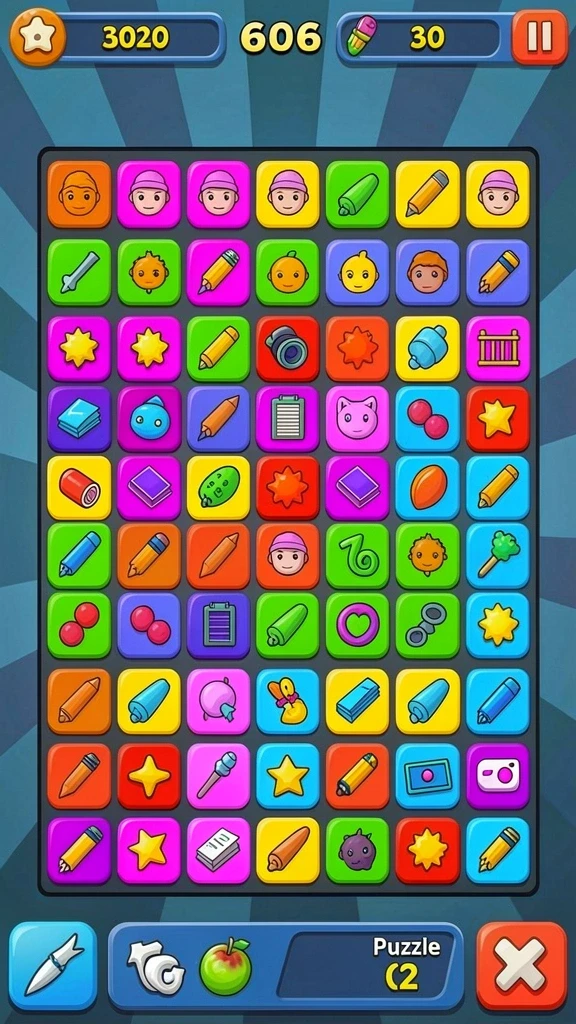Select the pink fence tile

click(x=498, y=348)
